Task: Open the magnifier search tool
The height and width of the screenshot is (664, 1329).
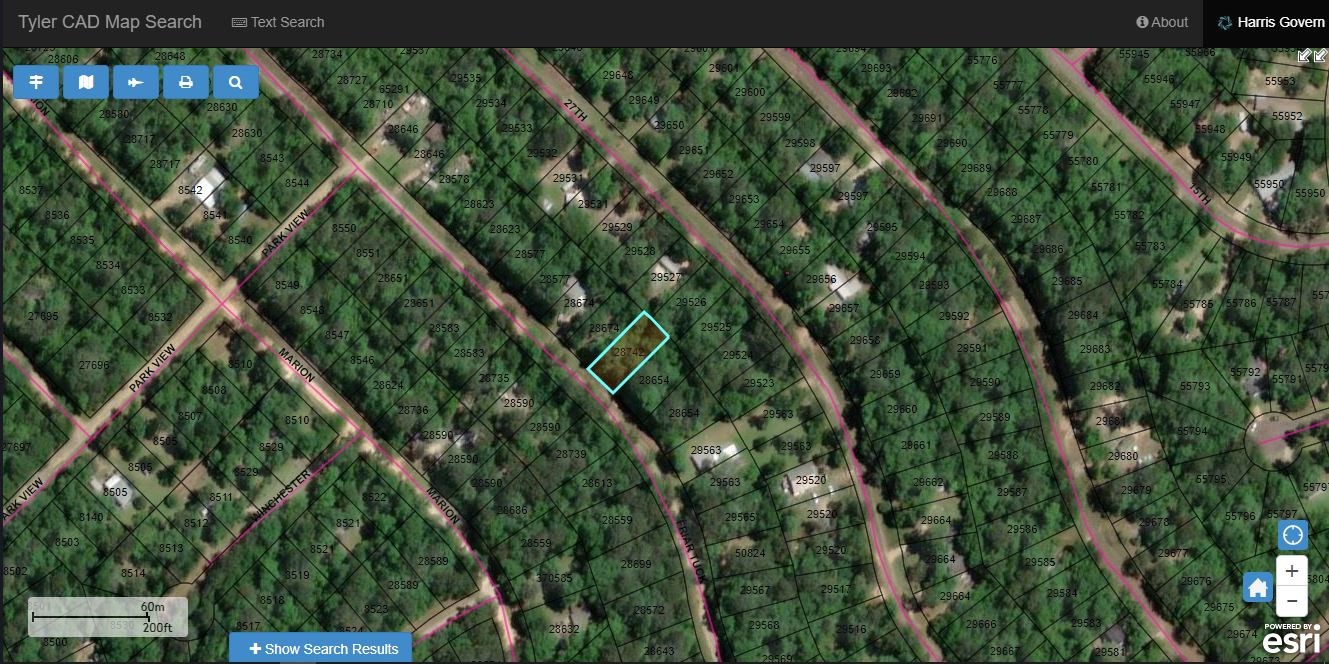Action: (x=236, y=82)
